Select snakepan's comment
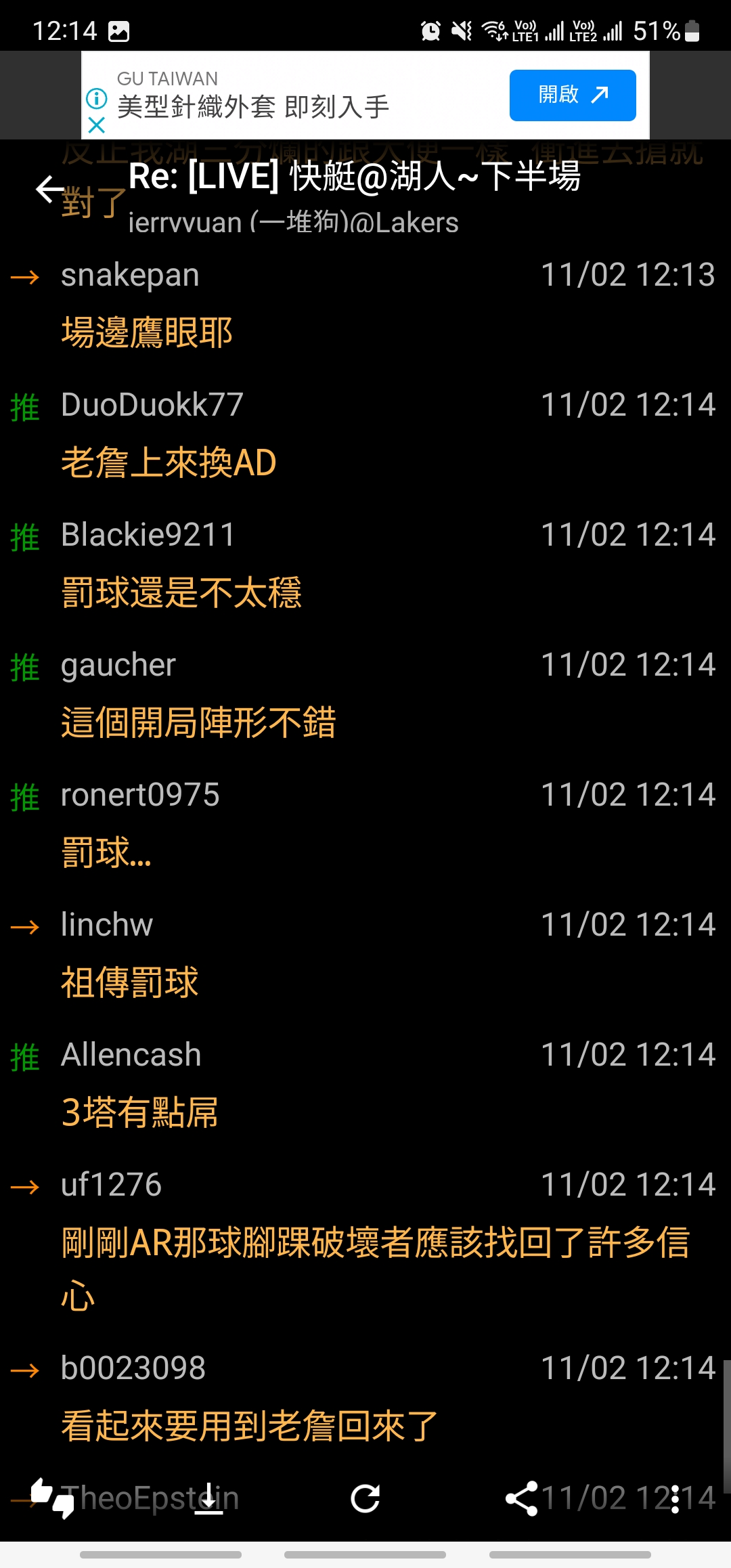Screen dimensions: 731x1568 [365, 305]
